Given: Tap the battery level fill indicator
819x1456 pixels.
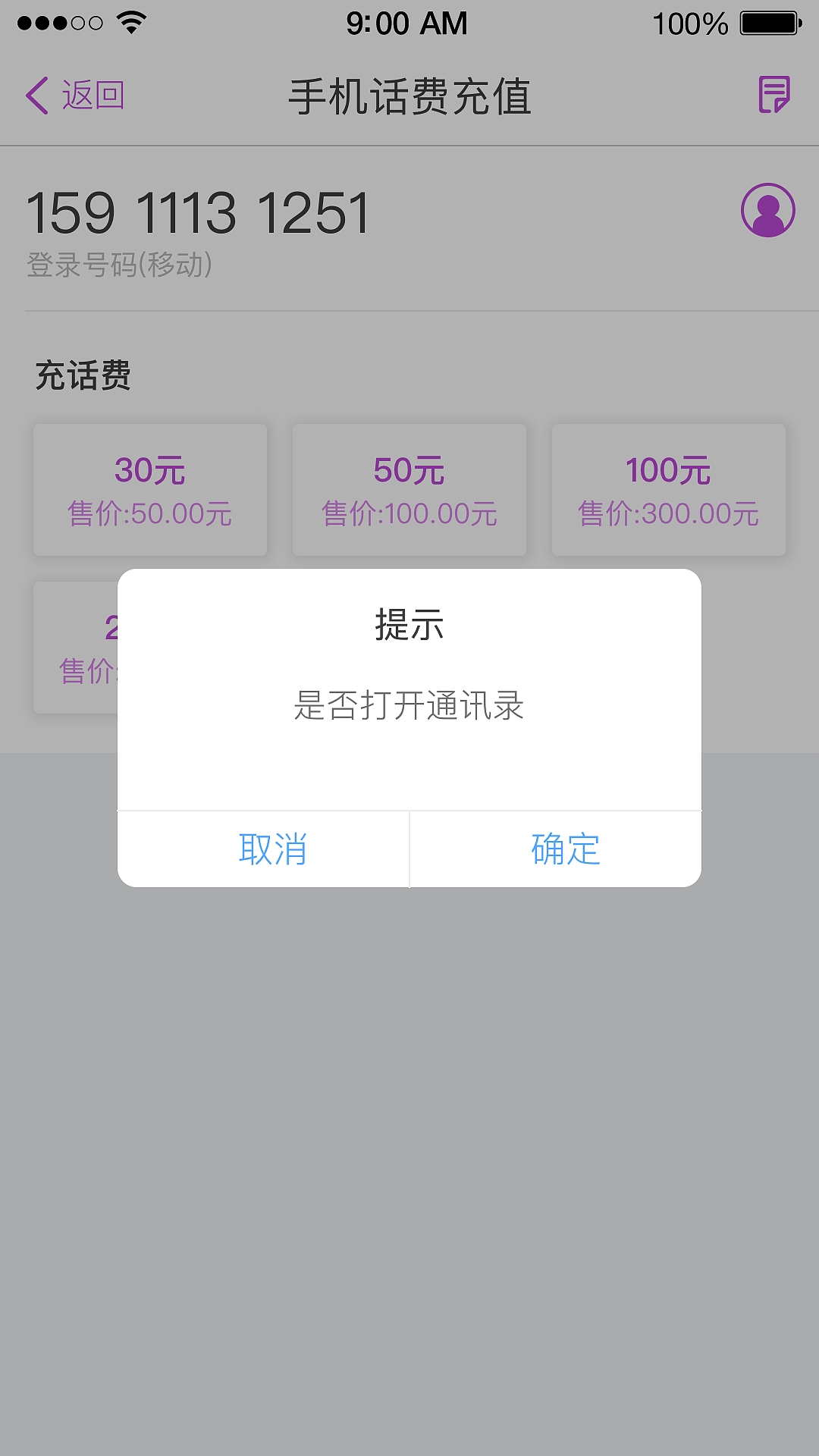Looking at the screenshot, I should tap(764, 23).
